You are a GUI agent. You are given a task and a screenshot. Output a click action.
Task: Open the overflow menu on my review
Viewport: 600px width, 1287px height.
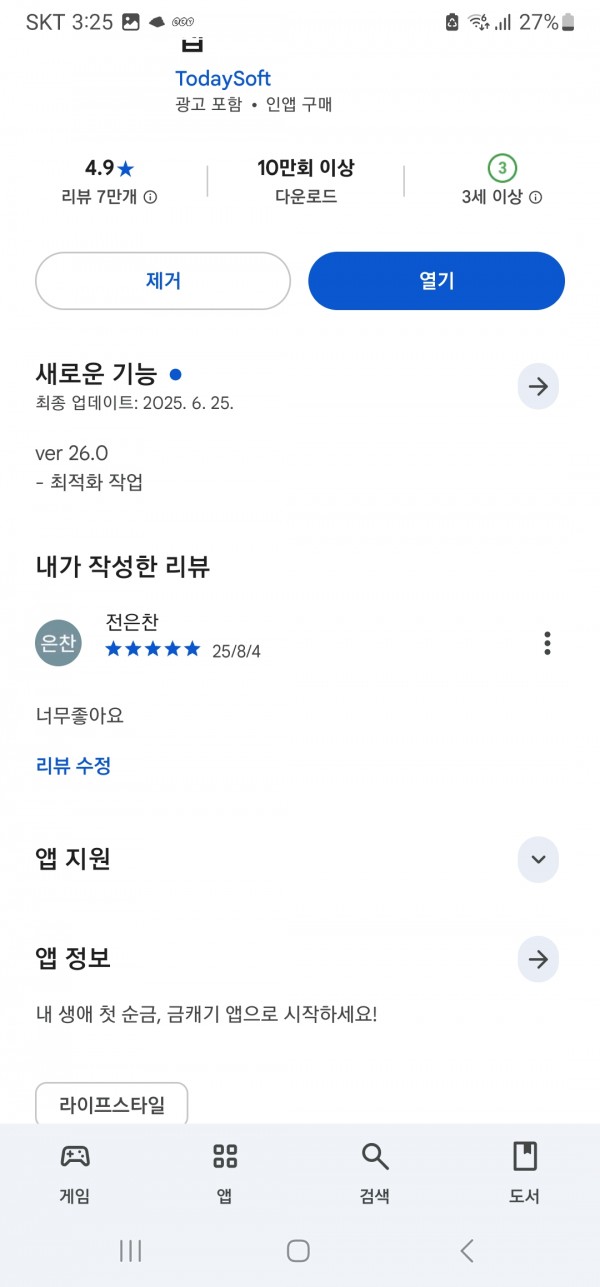coord(547,643)
